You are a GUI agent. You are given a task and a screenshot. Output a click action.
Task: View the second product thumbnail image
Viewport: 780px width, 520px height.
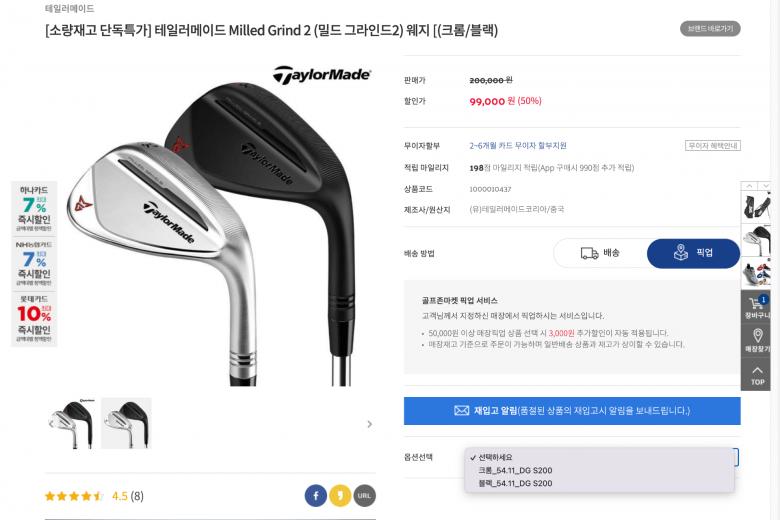(126, 423)
